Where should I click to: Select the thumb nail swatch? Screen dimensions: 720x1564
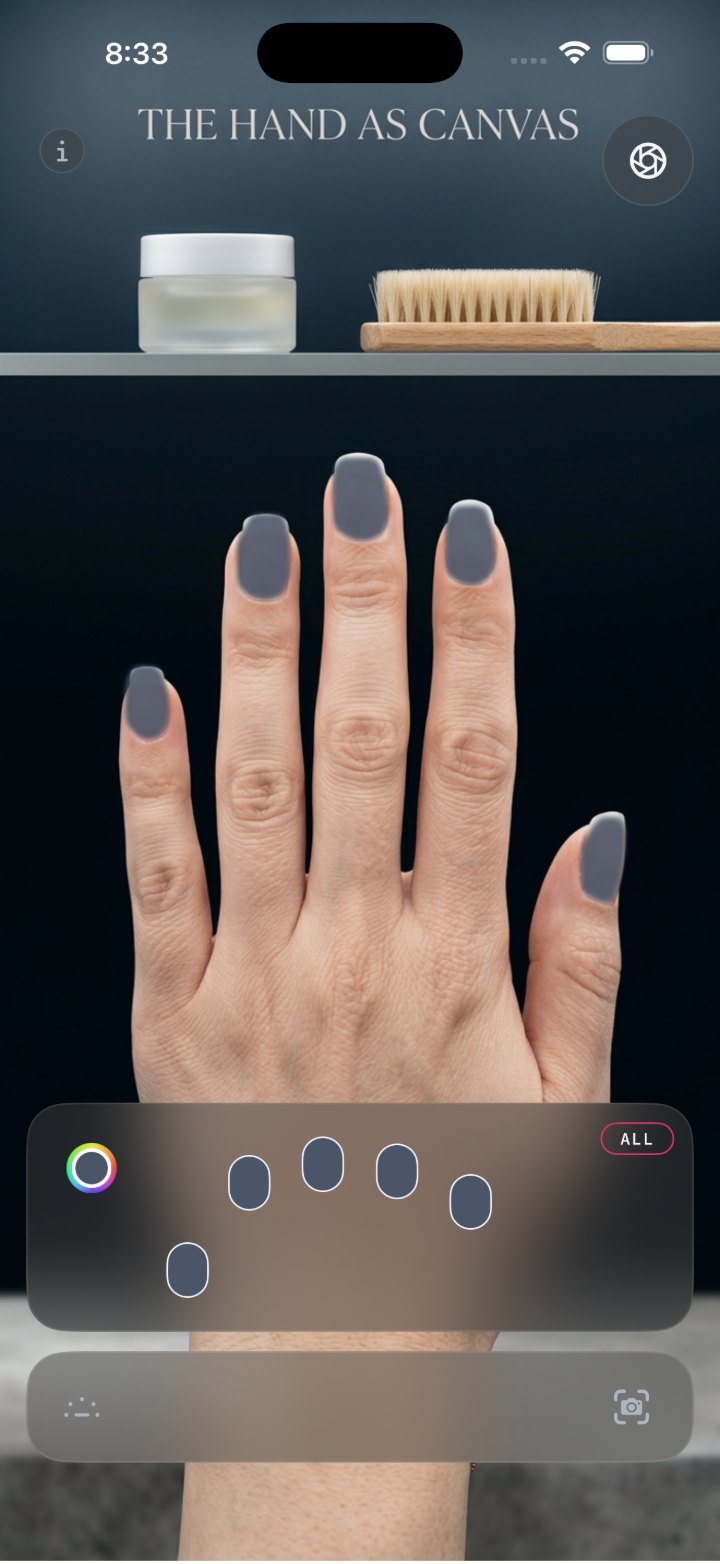188,1270
